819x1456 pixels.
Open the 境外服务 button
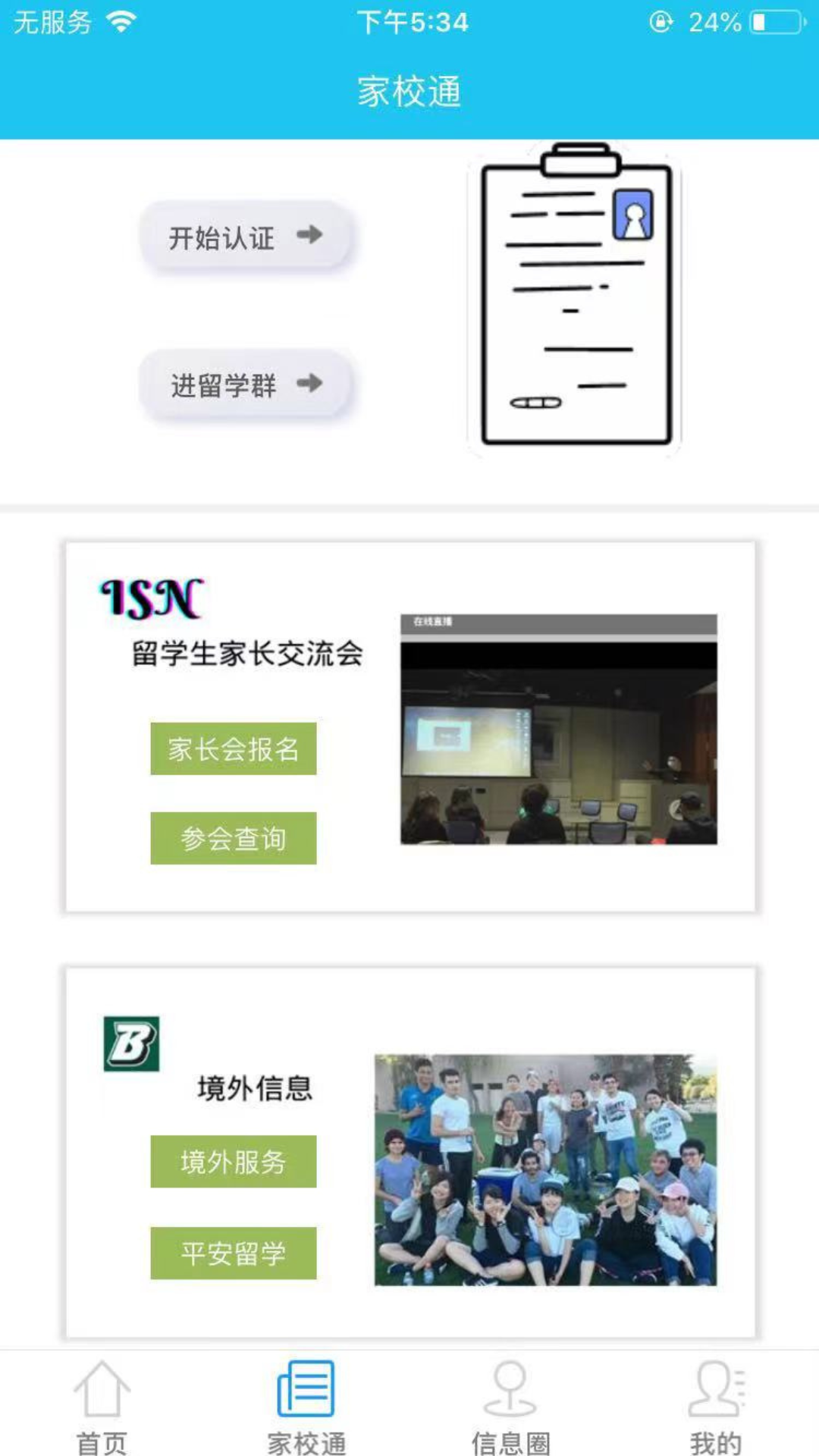(x=234, y=1162)
